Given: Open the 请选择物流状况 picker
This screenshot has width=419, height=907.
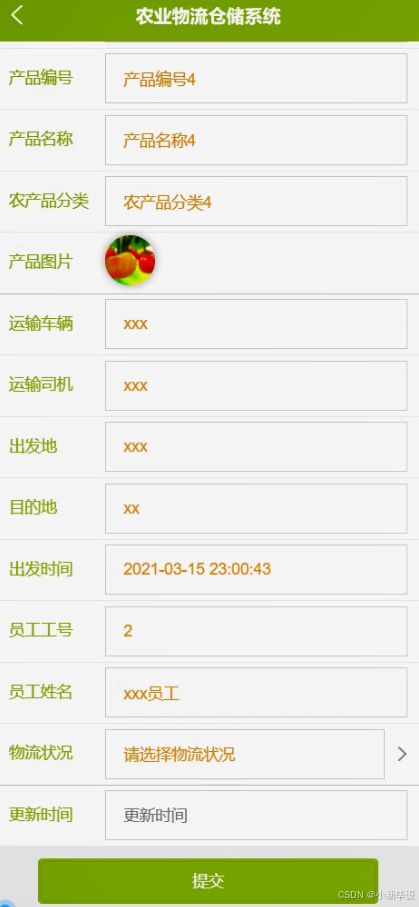Looking at the screenshot, I should pyautogui.click(x=245, y=754).
